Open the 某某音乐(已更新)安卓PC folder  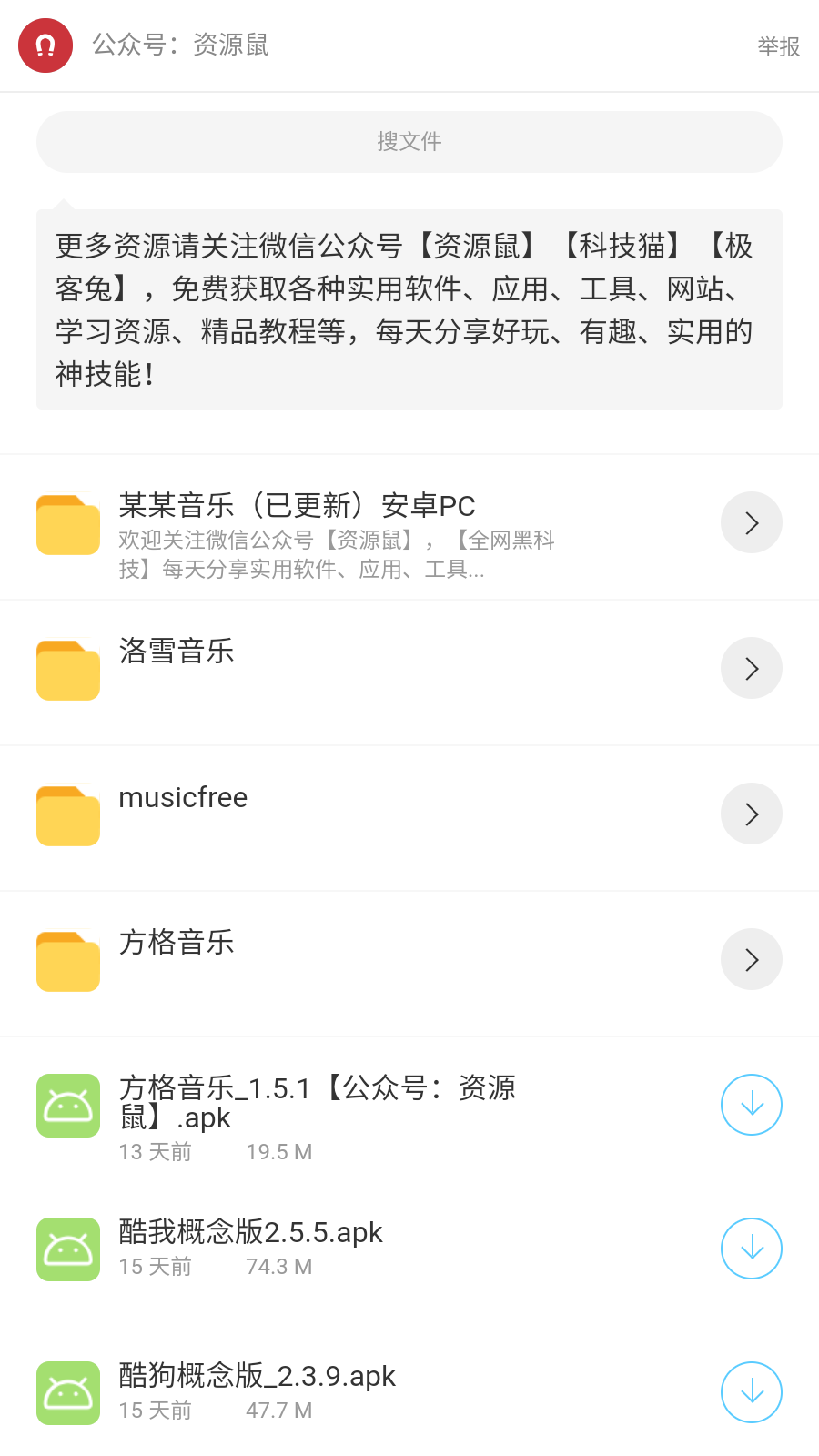[751, 522]
